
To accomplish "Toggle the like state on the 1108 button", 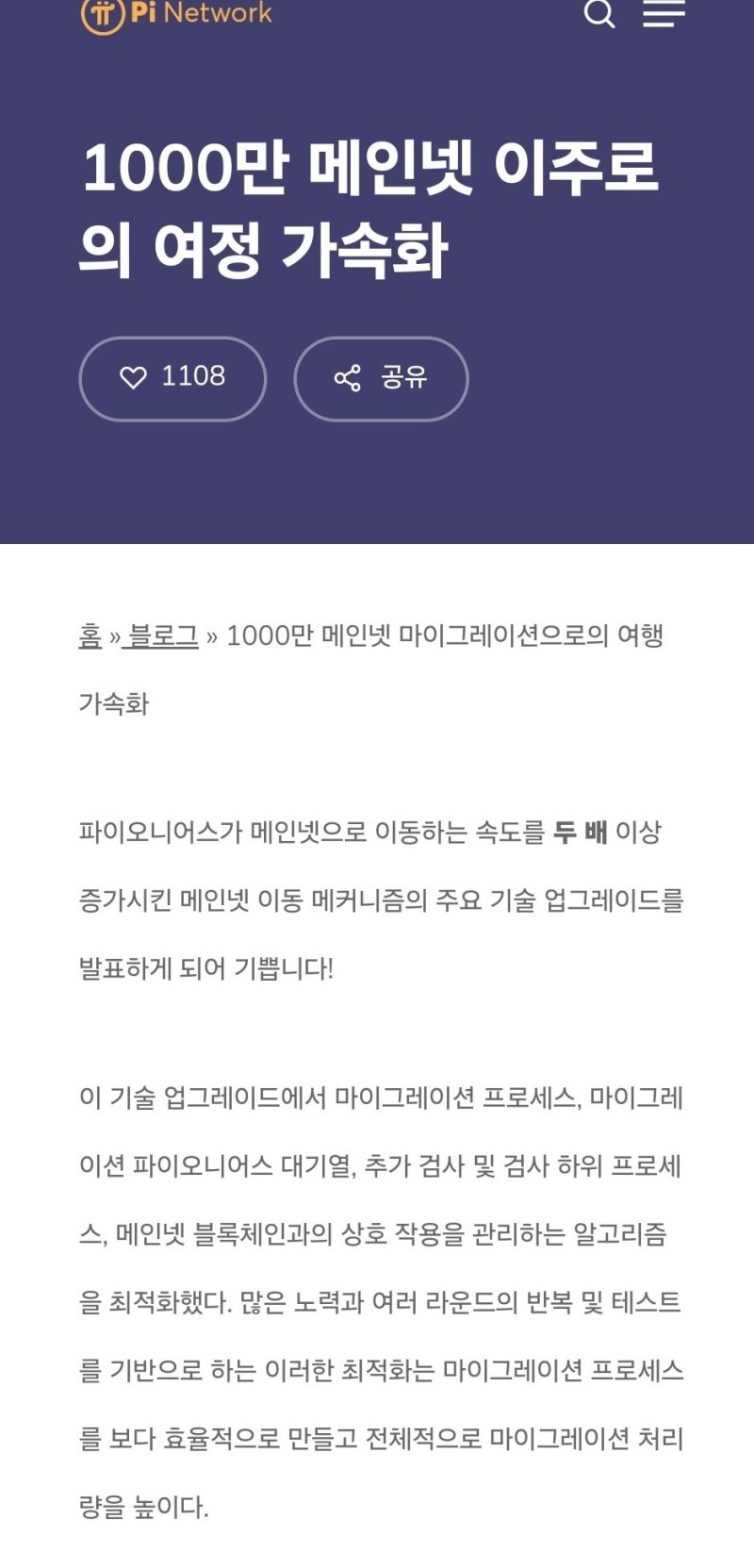I will (172, 378).
